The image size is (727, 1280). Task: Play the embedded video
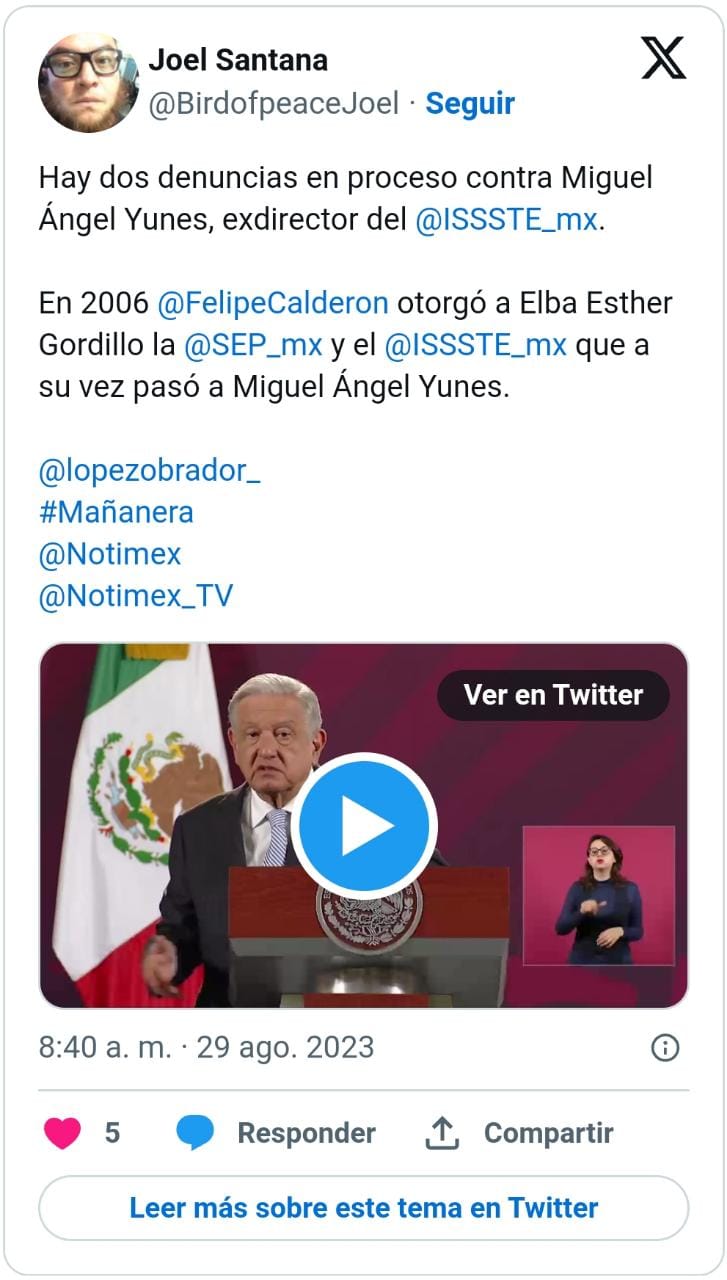364,825
